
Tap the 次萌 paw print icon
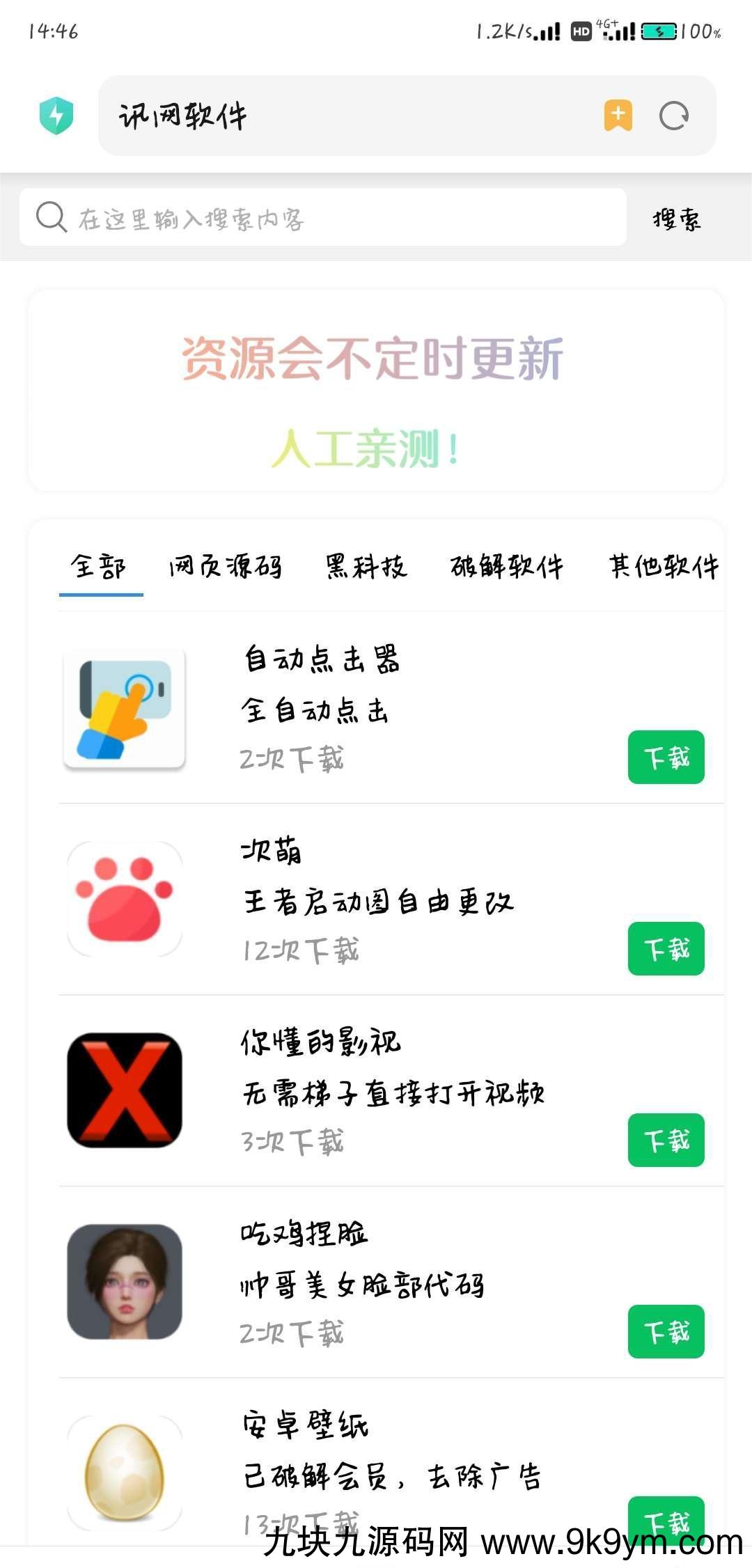[124, 898]
